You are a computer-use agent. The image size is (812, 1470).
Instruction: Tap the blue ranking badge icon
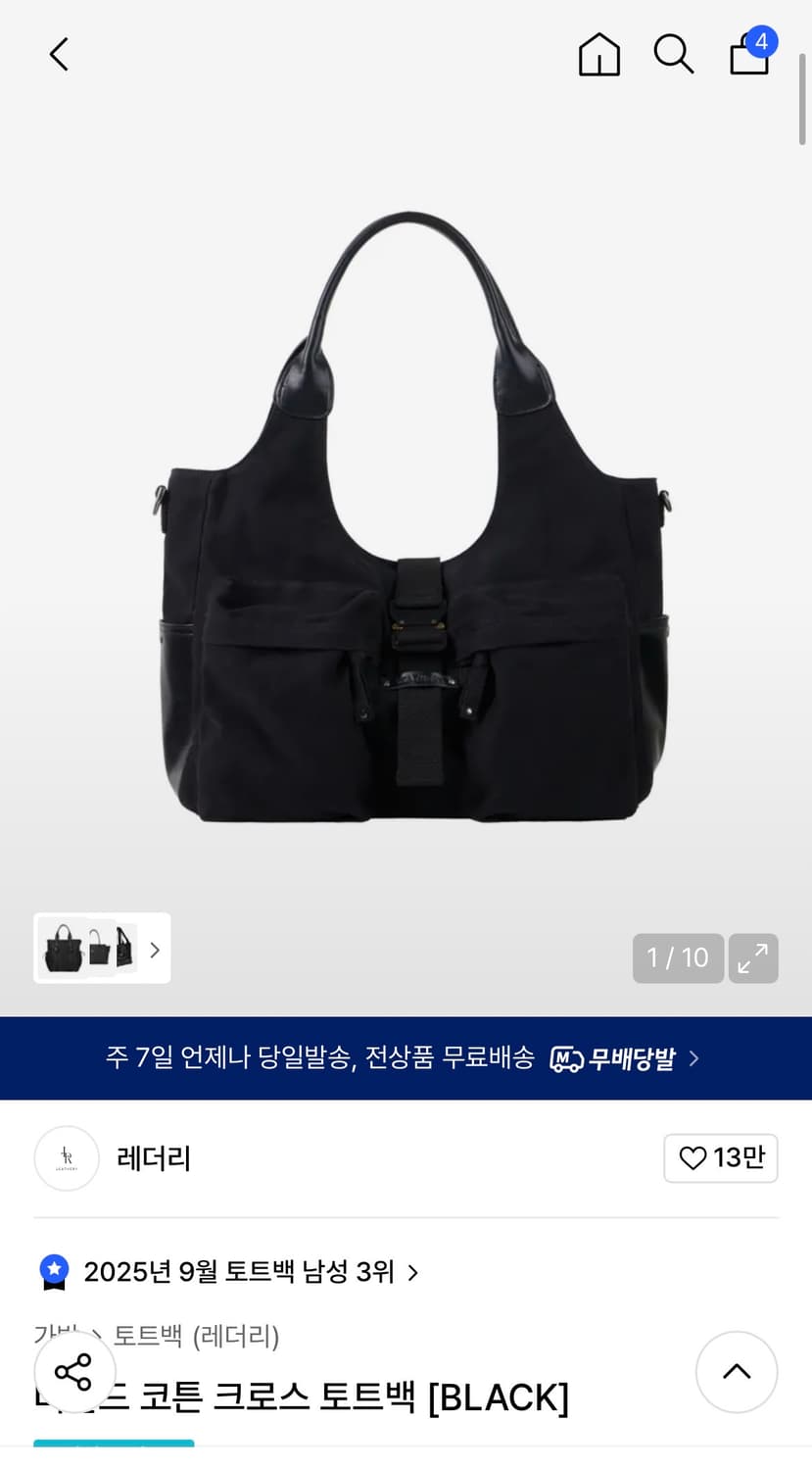[x=52, y=1271]
